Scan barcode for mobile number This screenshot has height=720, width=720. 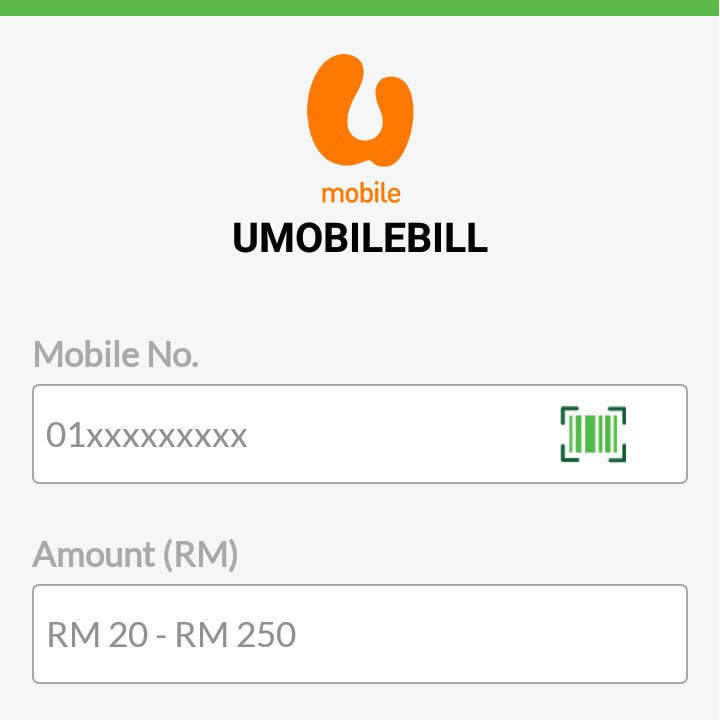(593, 435)
